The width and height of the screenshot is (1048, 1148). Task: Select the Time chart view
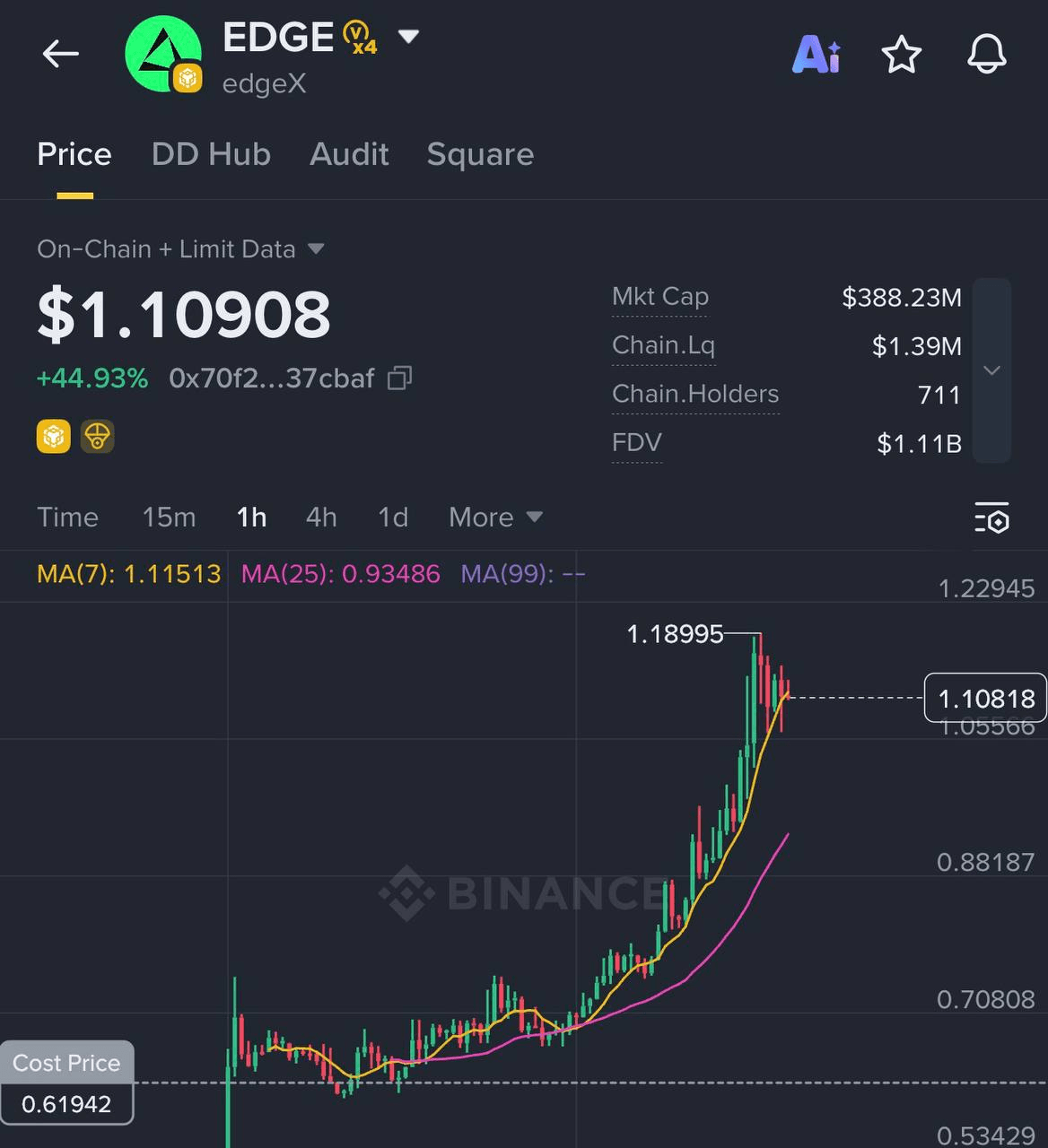67,517
